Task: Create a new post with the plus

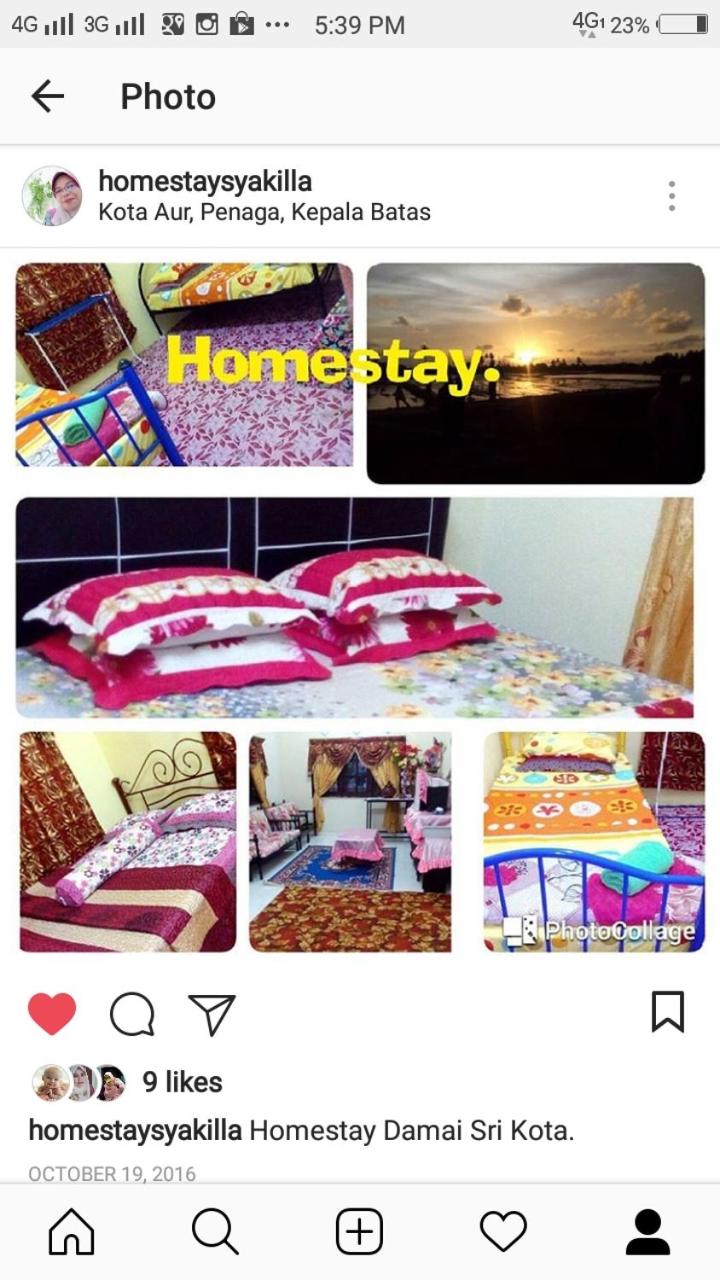Action: tap(359, 1231)
